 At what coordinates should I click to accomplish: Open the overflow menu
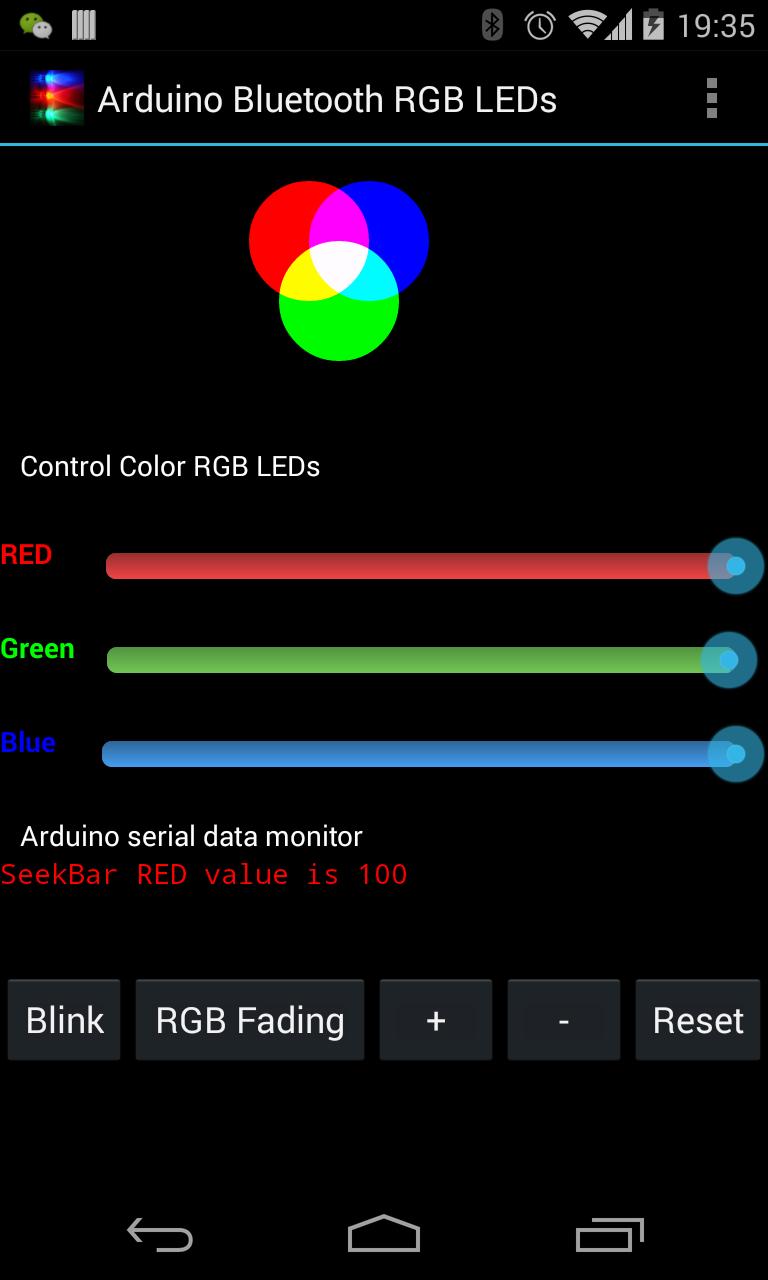point(713,97)
